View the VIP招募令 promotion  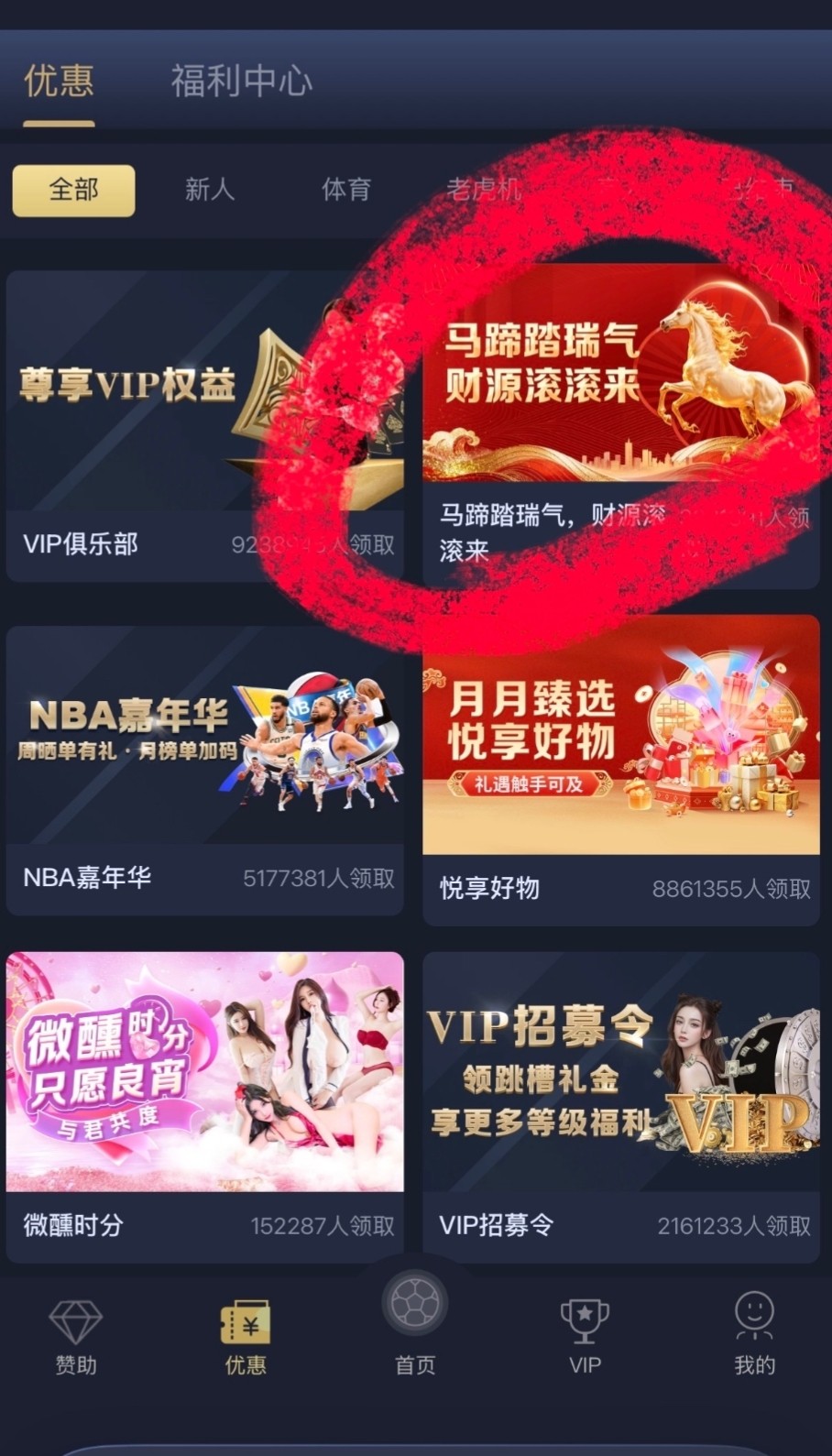coord(620,1107)
